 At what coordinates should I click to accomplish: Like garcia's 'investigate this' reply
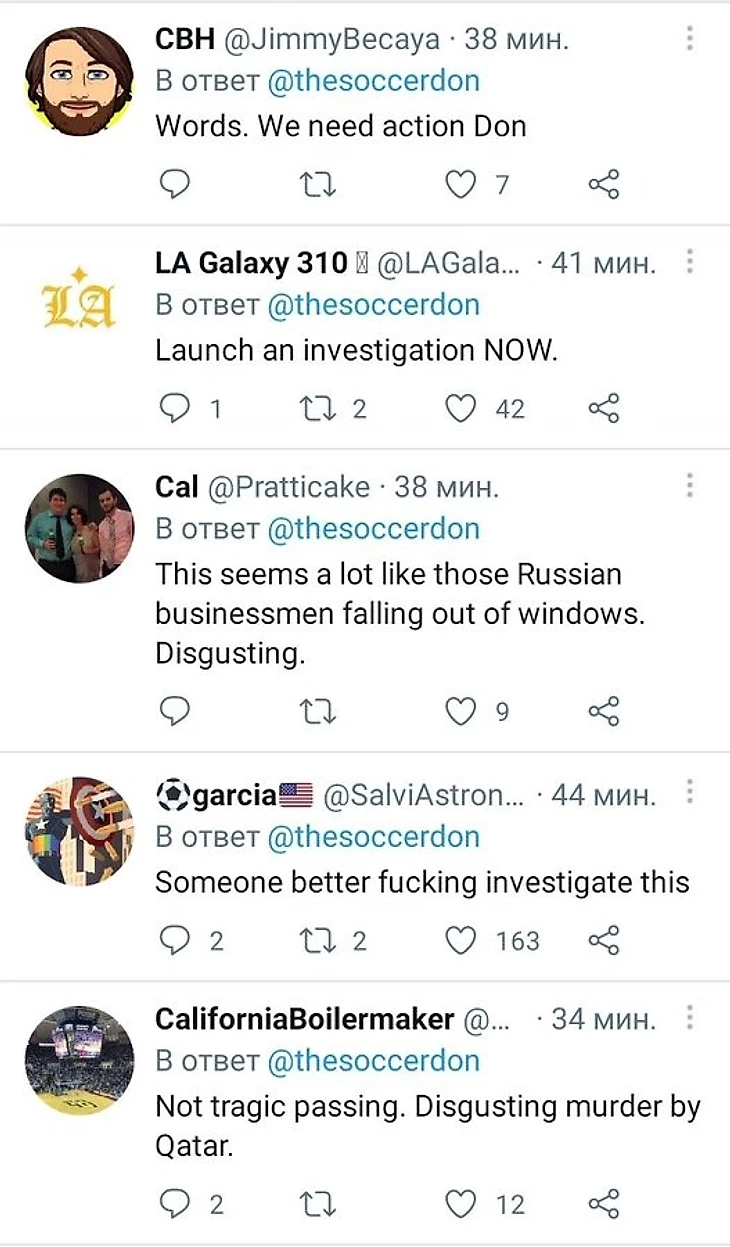pos(461,941)
